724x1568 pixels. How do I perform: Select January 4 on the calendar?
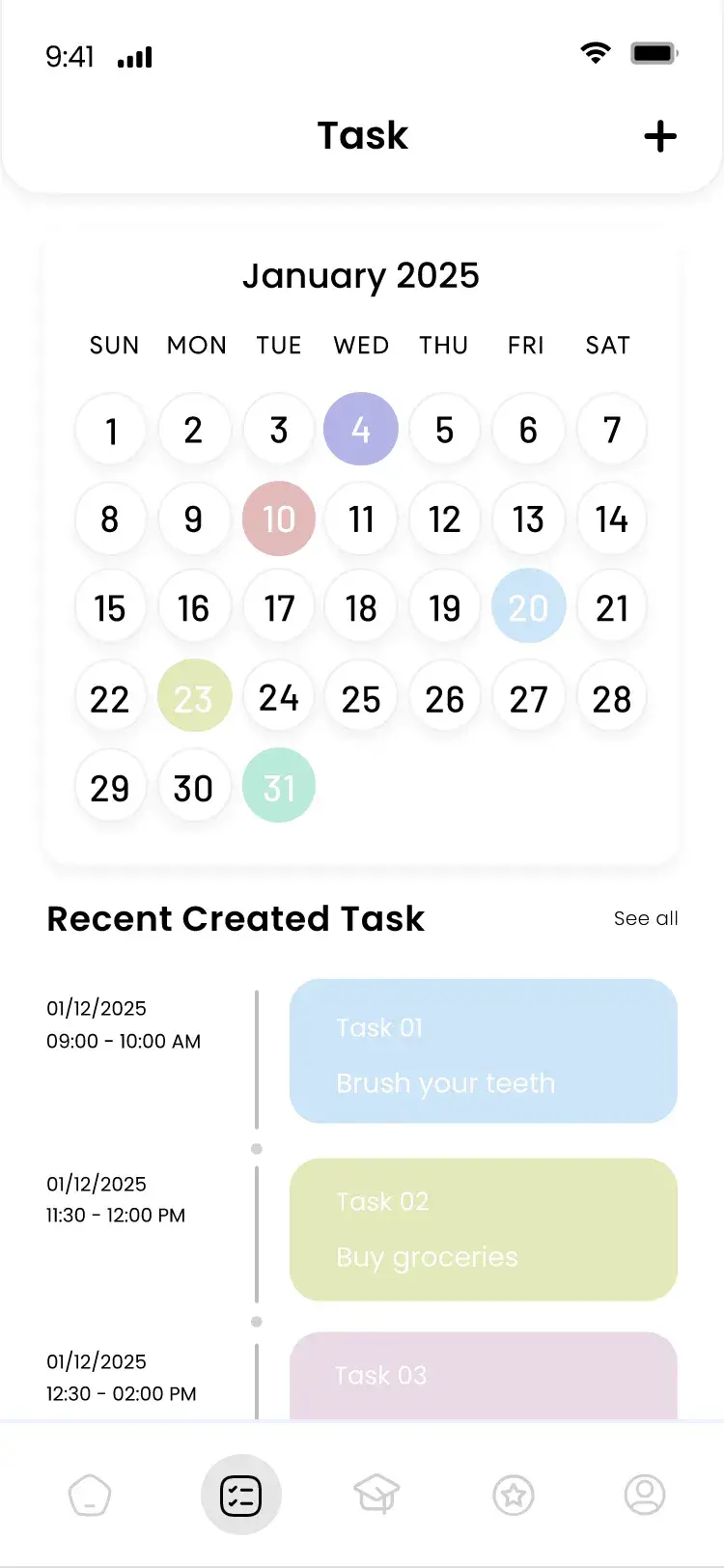click(x=361, y=429)
